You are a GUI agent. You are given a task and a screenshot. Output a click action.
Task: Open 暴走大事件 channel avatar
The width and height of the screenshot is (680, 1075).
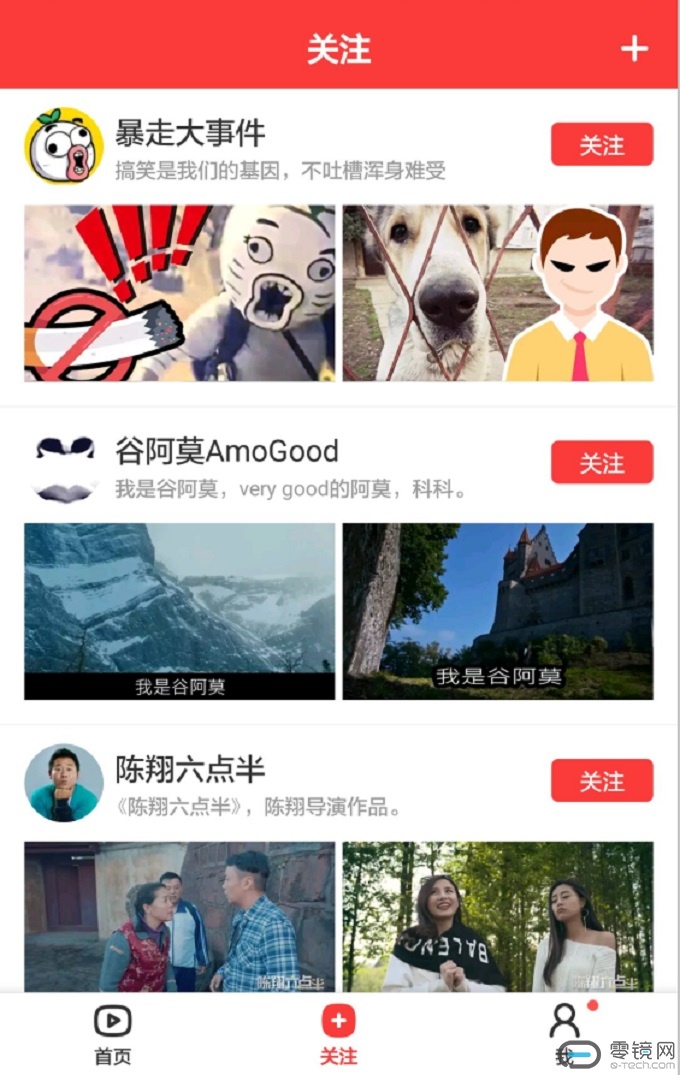click(x=64, y=146)
